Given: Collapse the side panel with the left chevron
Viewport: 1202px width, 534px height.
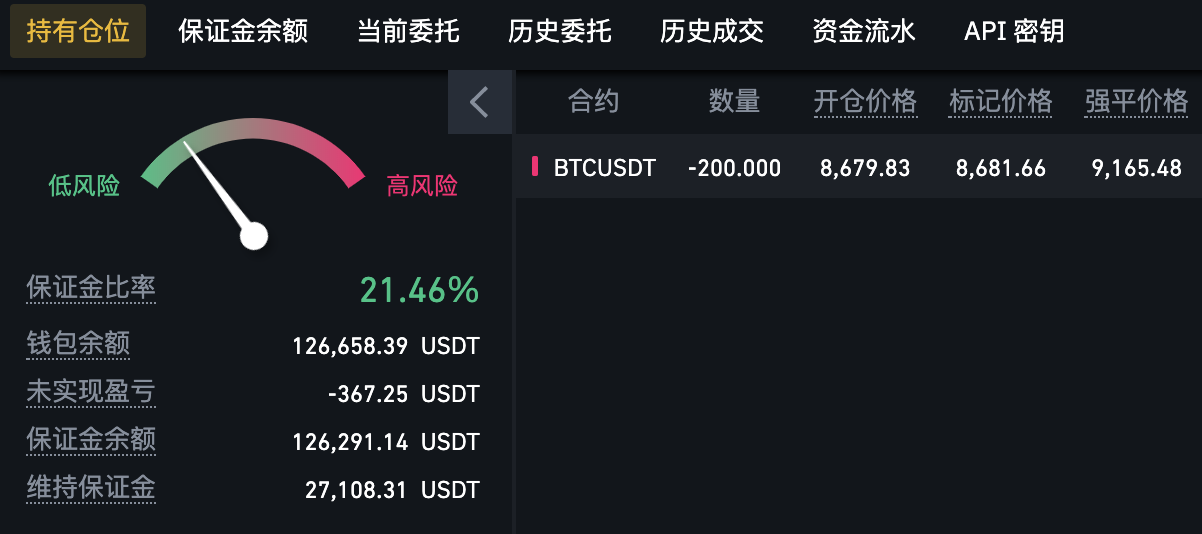Looking at the screenshot, I should click(x=480, y=102).
